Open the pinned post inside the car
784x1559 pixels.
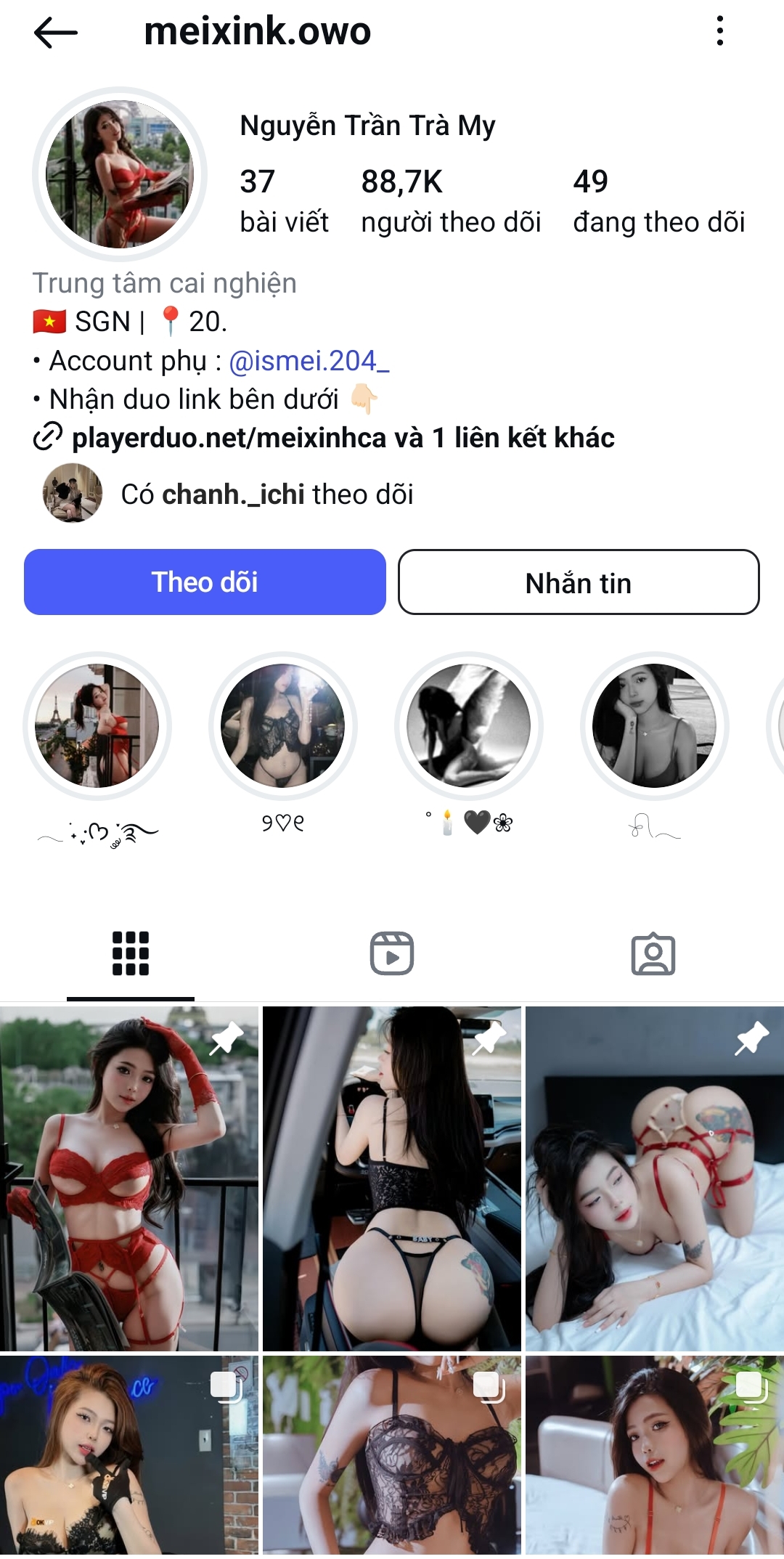click(x=392, y=1178)
